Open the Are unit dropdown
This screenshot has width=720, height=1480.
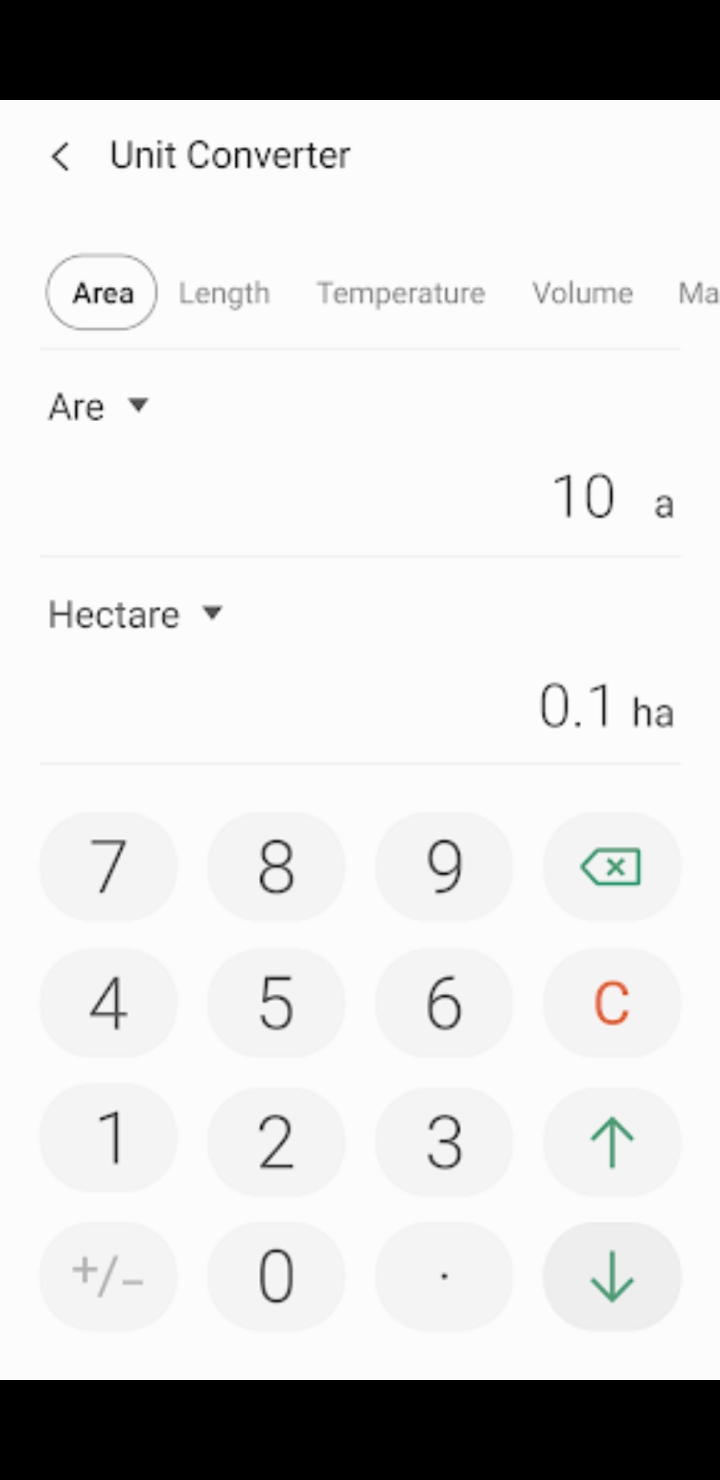98,407
